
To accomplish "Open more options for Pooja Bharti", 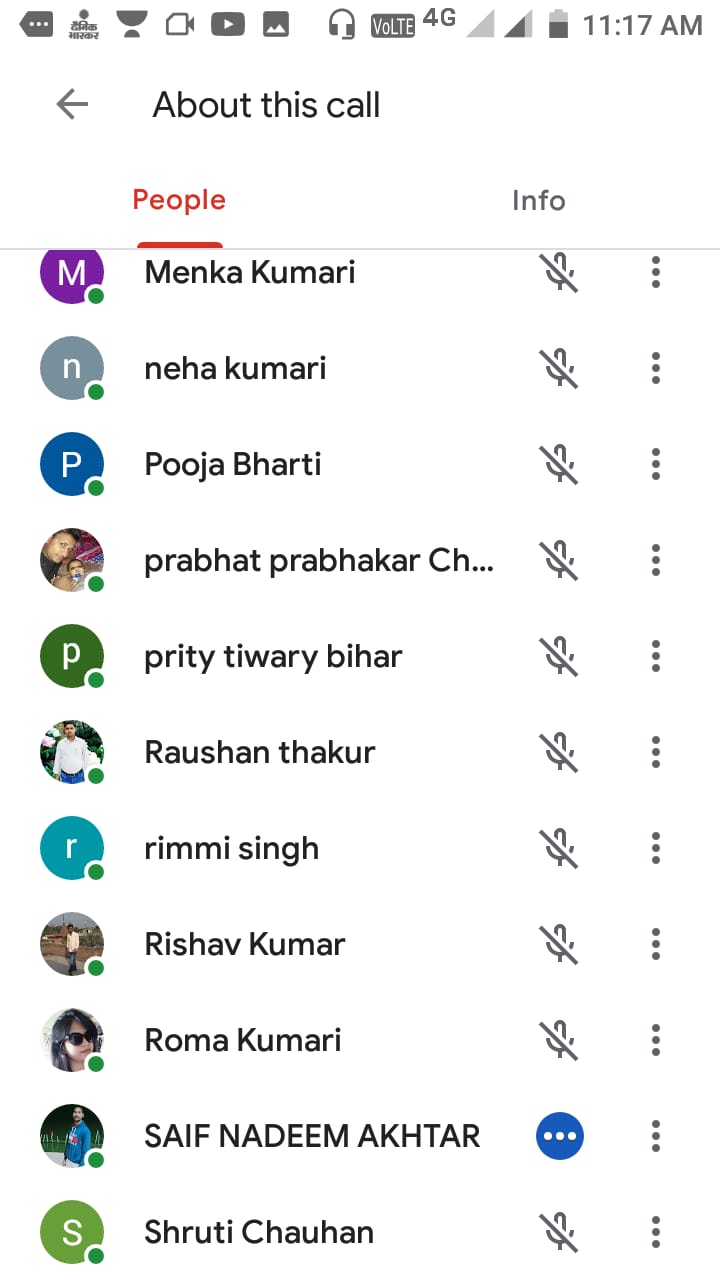I will point(656,464).
